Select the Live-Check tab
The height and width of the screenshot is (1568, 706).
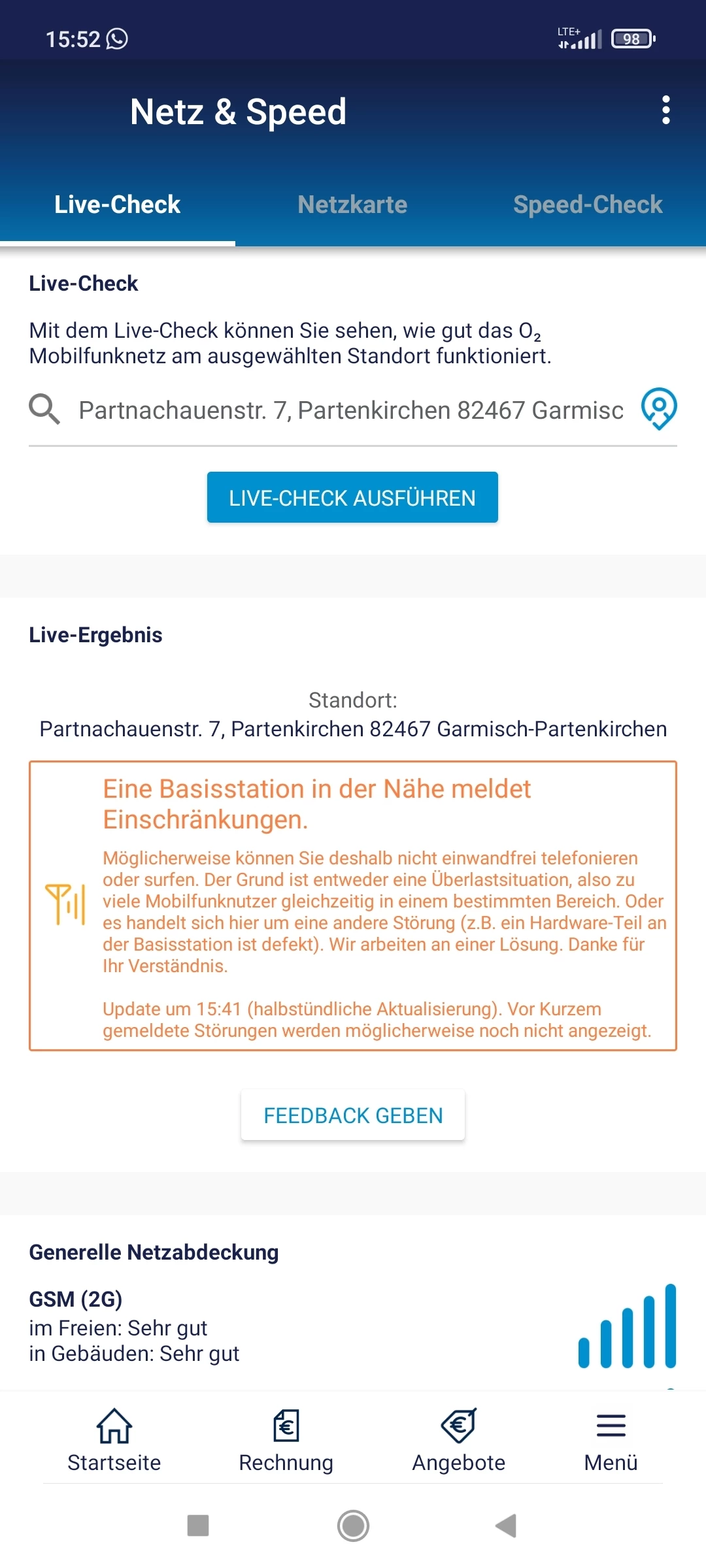[x=118, y=205]
